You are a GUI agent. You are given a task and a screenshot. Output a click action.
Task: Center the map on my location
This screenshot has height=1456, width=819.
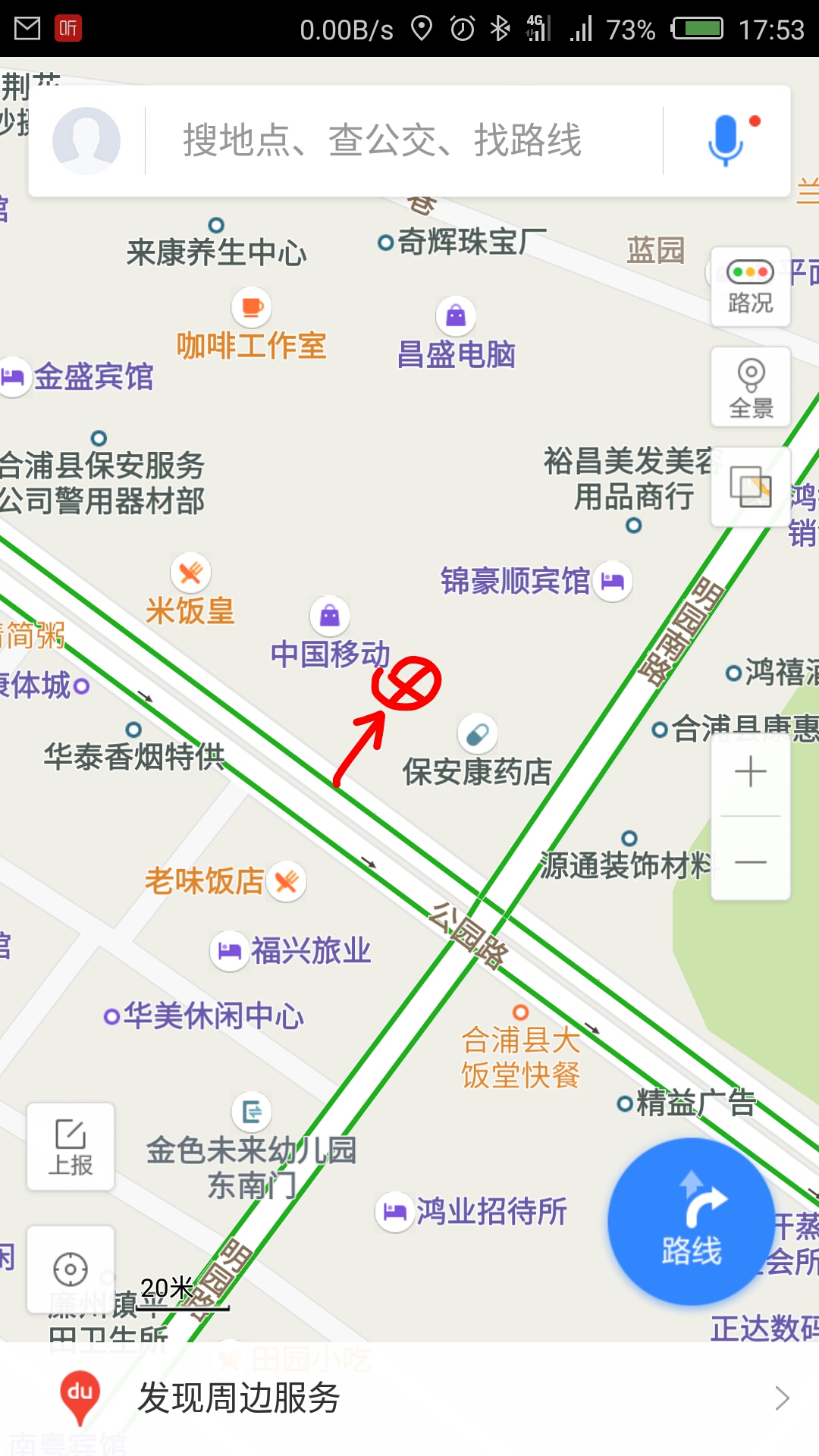pos(71,1269)
